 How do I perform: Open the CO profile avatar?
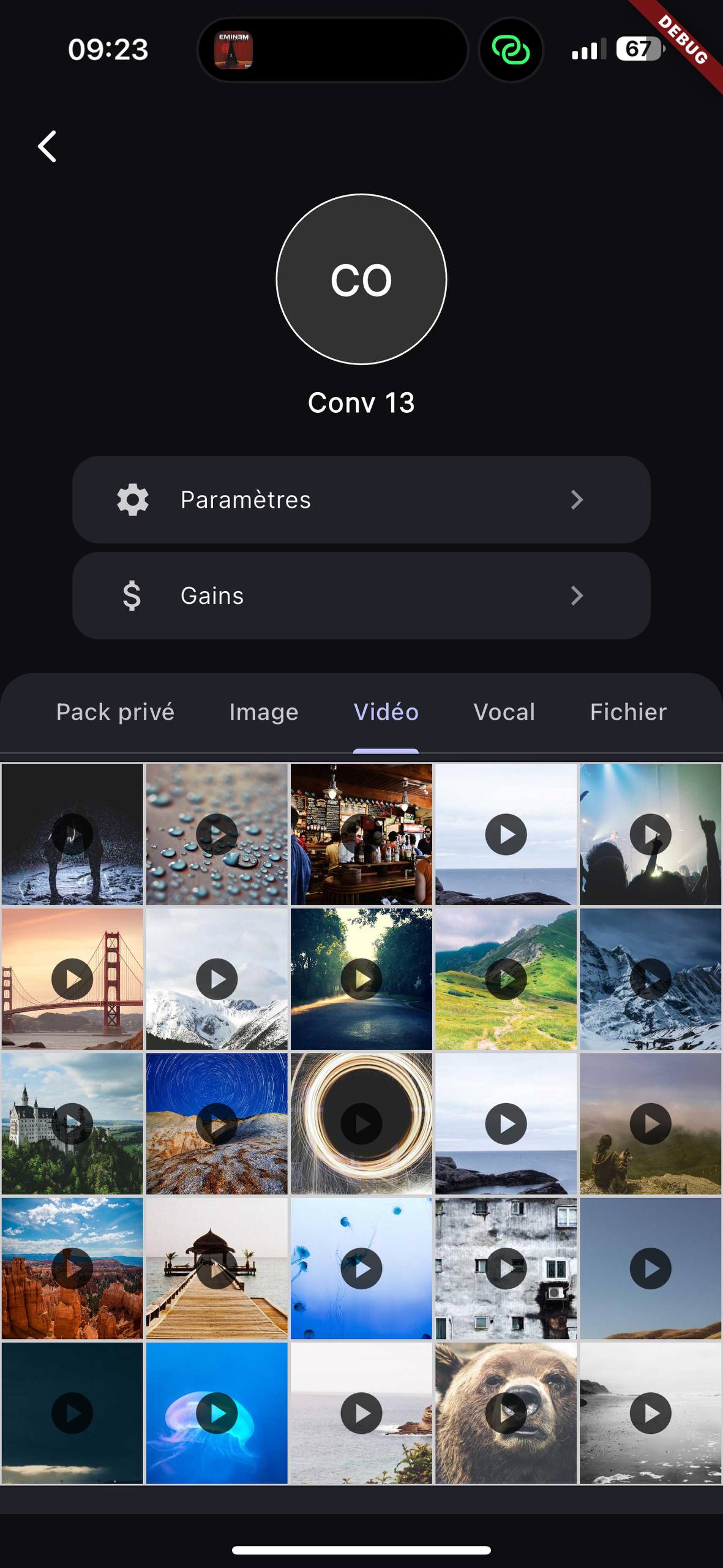[x=361, y=279]
